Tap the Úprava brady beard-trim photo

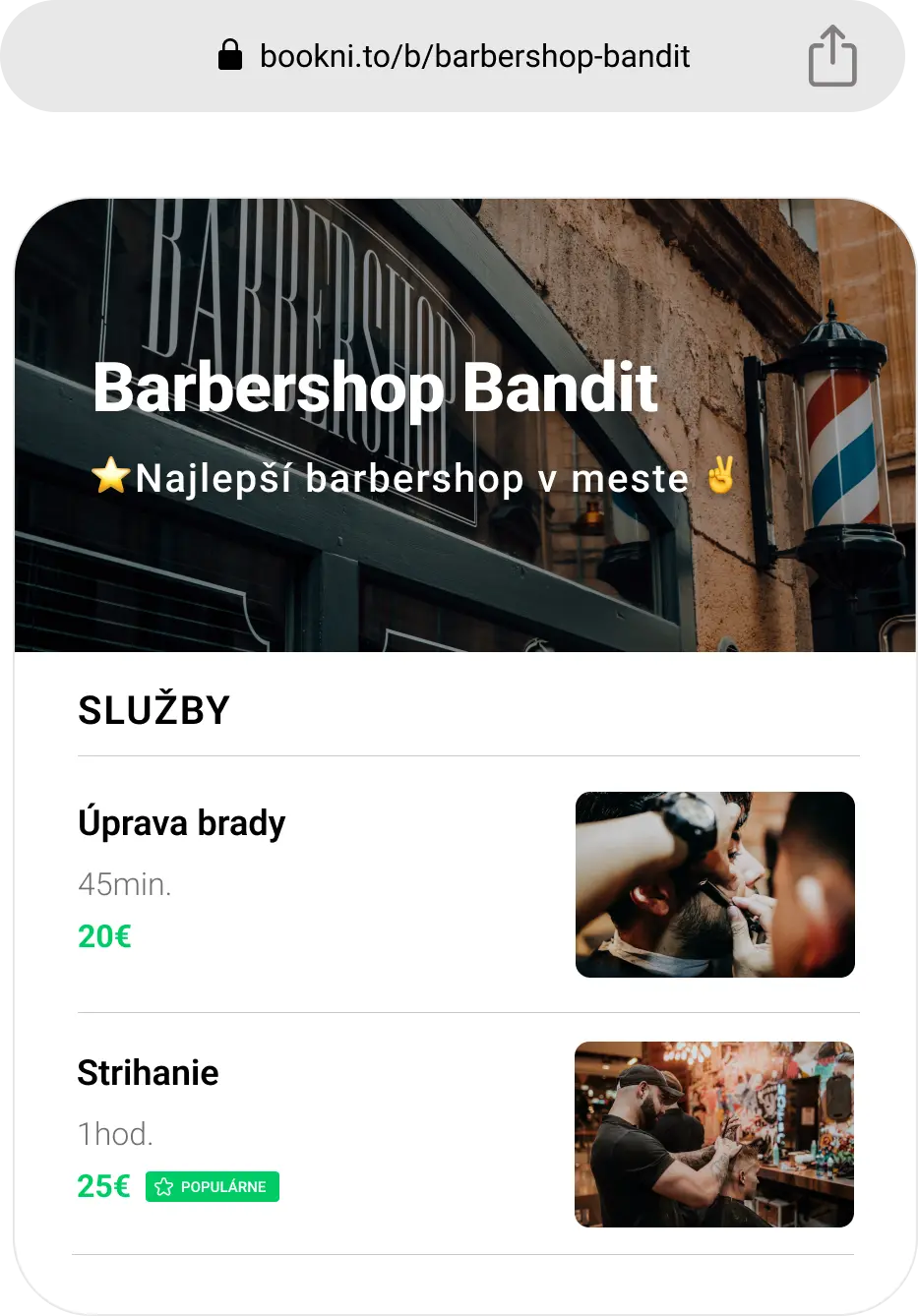715,884
